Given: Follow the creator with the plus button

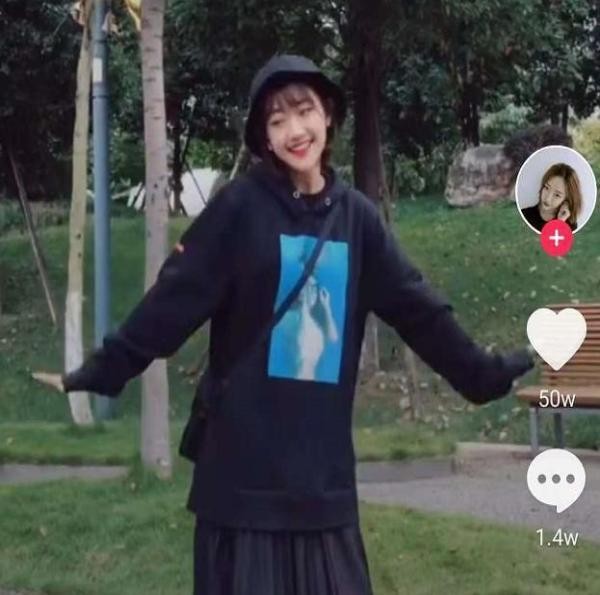Looking at the screenshot, I should coord(556,239).
